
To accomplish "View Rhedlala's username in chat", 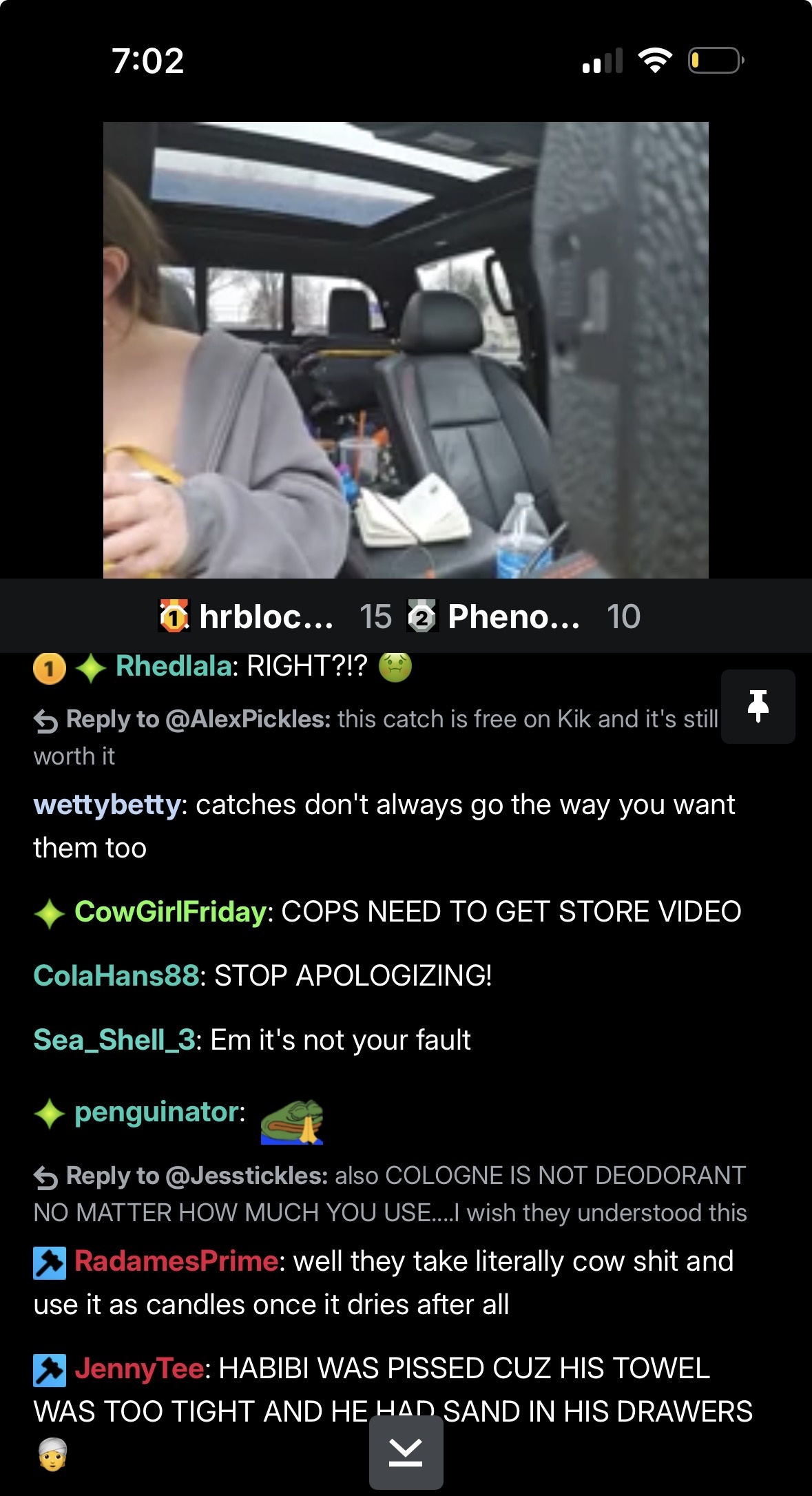I will (x=174, y=666).
